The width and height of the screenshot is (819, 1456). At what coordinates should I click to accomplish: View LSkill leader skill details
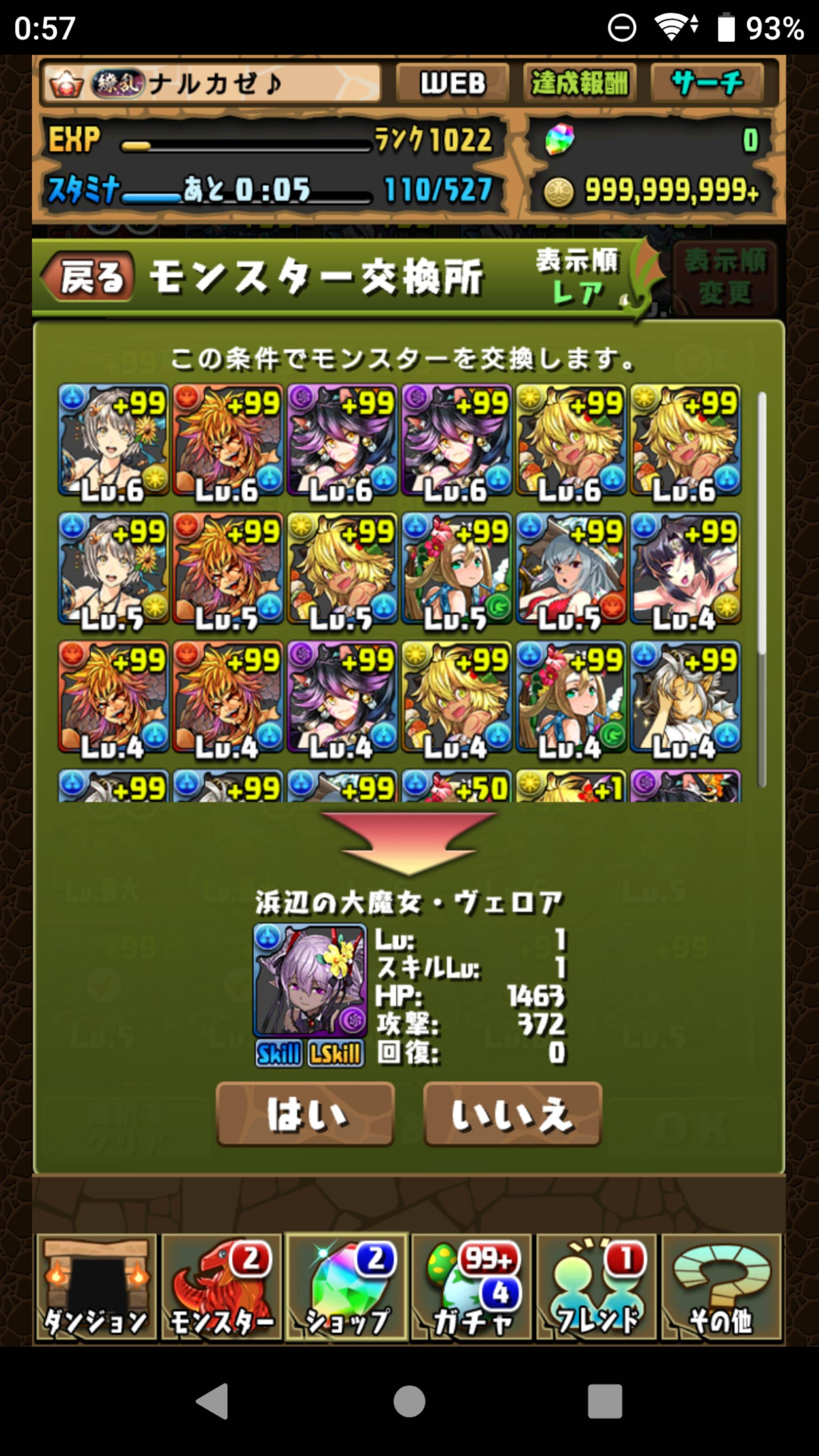coord(336,1054)
